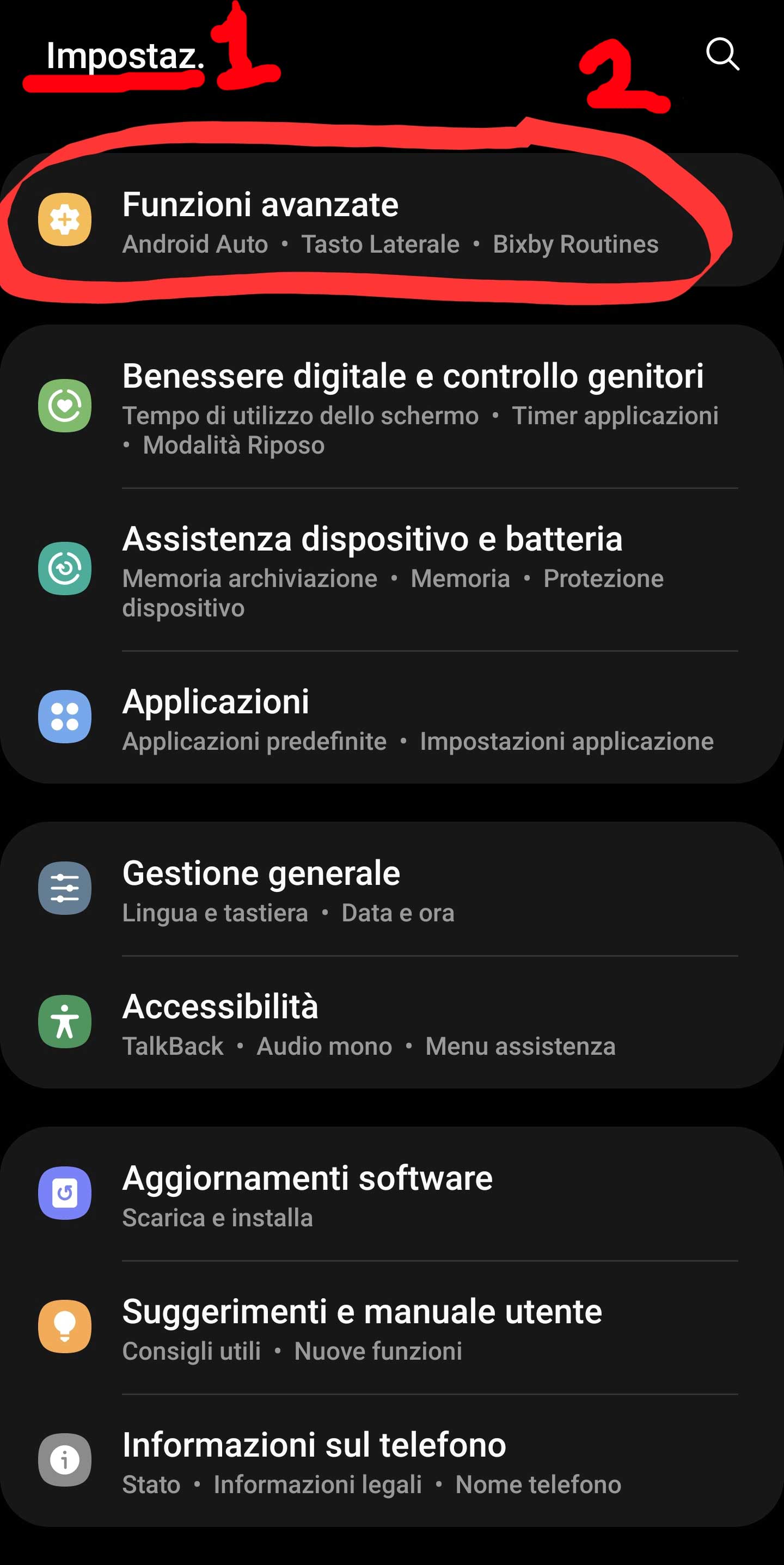Viewport: 784px width, 1565px height.
Task: Open Benessere digitale e controllo genitori
Action: tap(413, 406)
